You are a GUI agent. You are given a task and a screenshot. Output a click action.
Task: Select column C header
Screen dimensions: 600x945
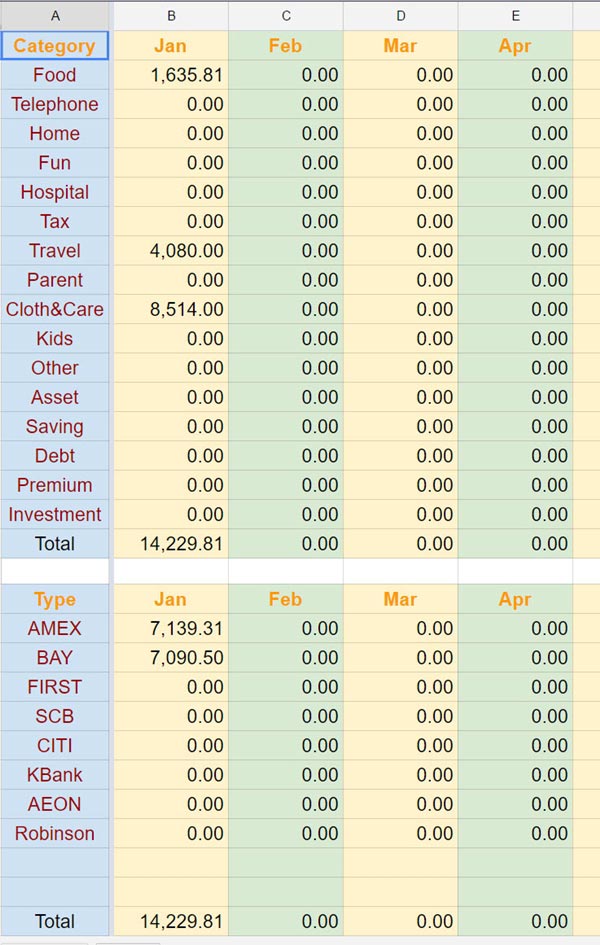click(285, 16)
